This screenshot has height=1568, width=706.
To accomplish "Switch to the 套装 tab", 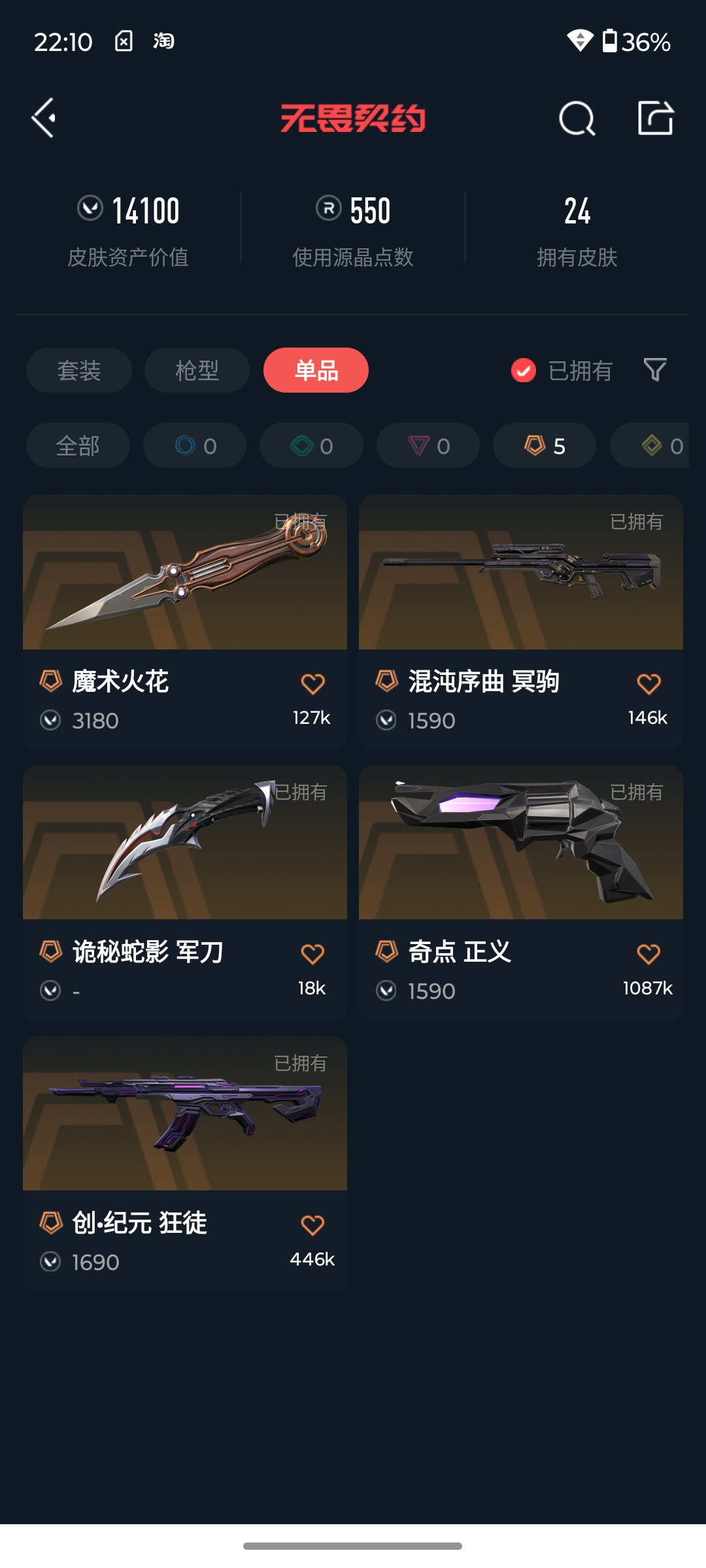I will [79, 370].
